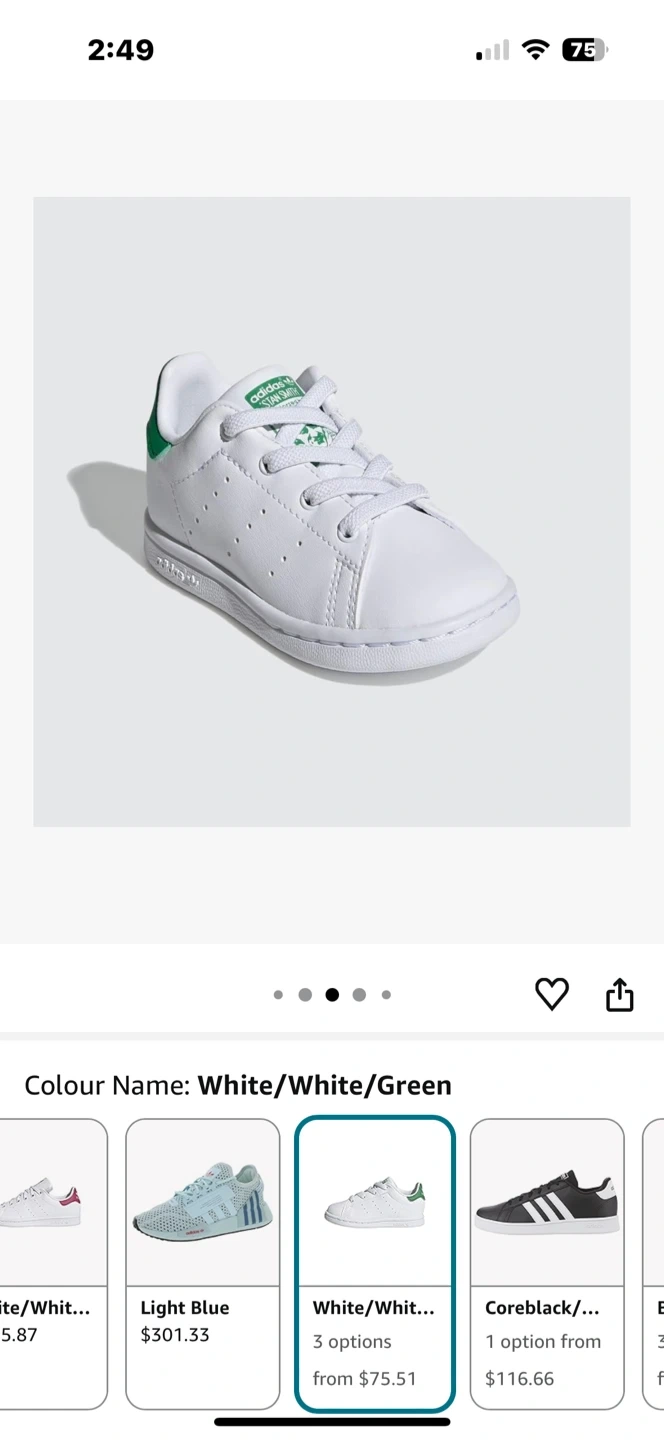664x1440 pixels.
Task: Choose the White/White/Green colour with 3 options
Action: pos(375,1262)
